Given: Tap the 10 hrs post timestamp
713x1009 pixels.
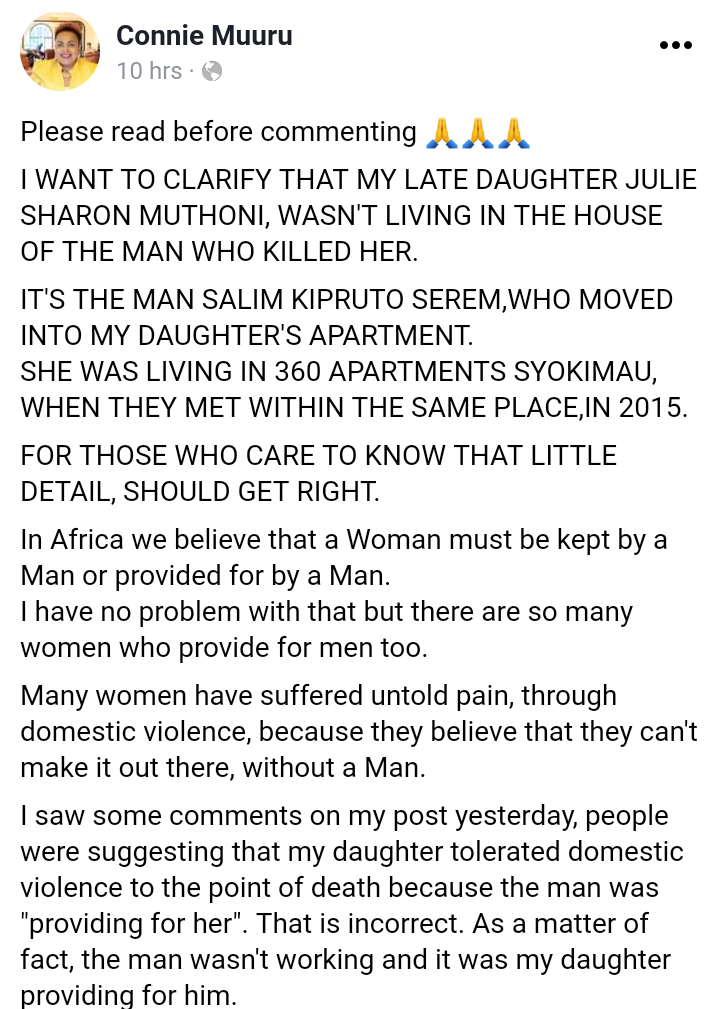Looking at the screenshot, I should (x=149, y=71).
